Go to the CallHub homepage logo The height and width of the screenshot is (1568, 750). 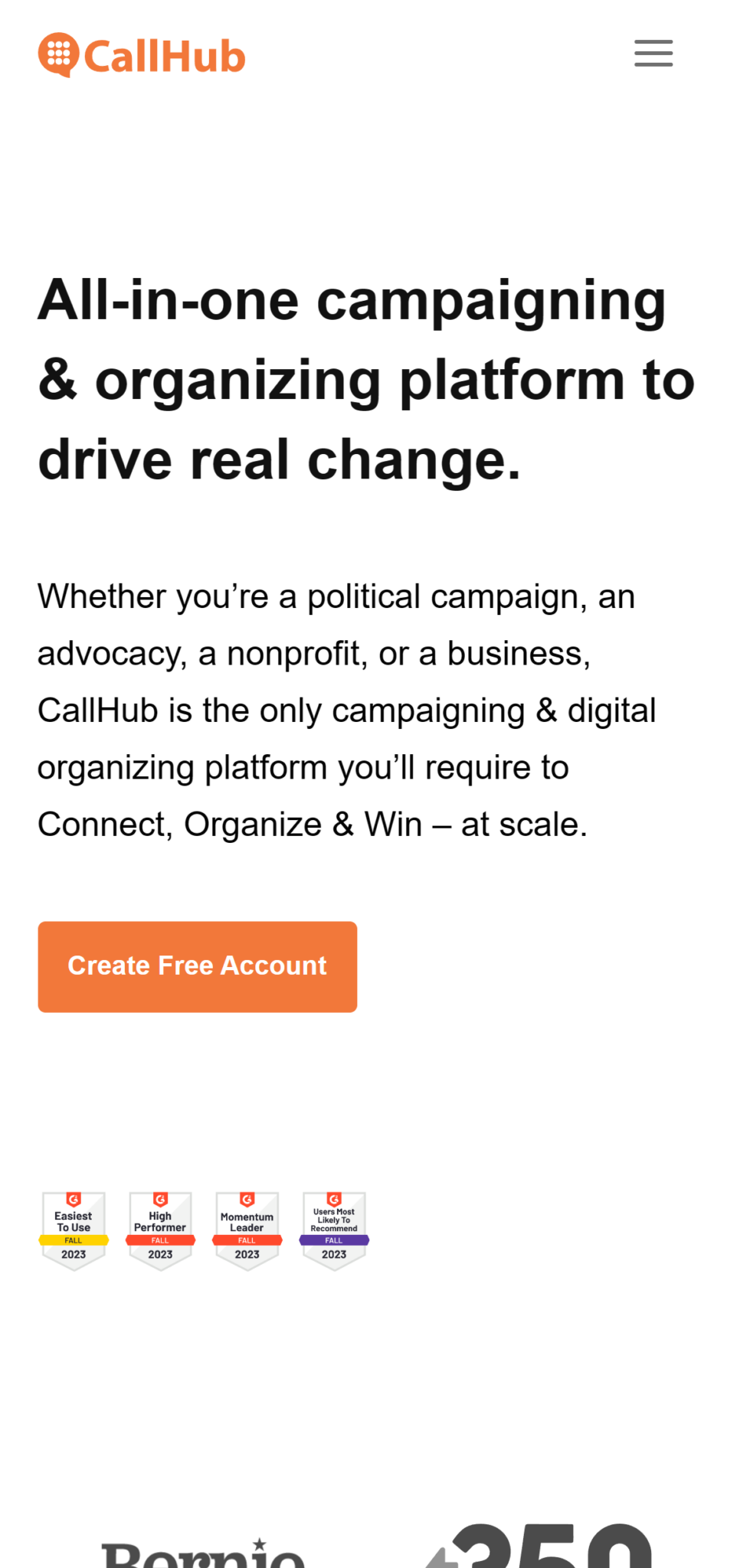(x=142, y=56)
